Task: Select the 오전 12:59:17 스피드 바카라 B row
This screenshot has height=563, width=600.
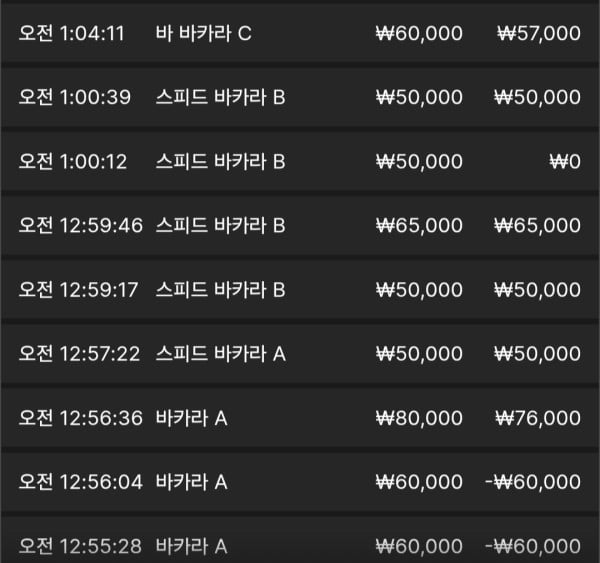Action: click(x=300, y=290)
